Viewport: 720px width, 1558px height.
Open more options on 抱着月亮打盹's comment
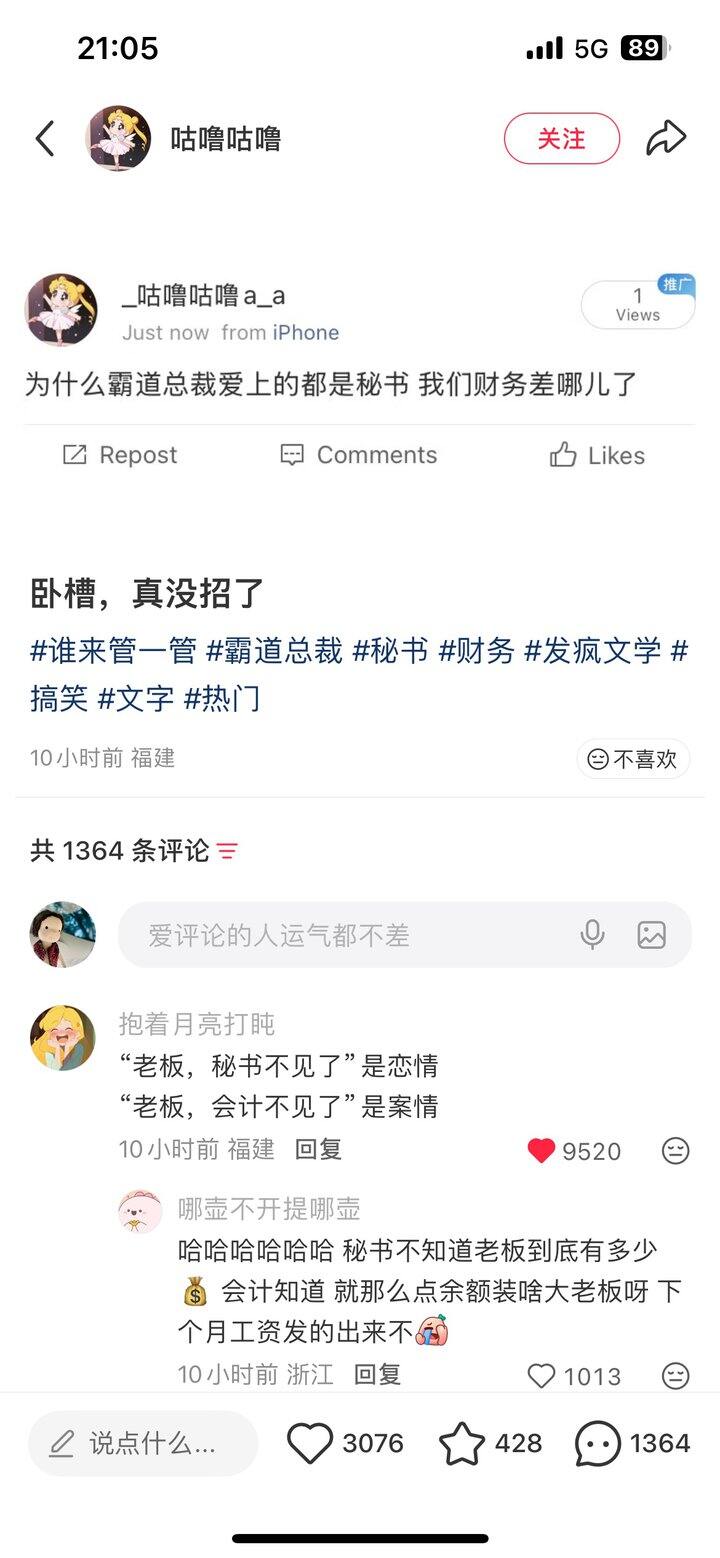point(675,1151)
